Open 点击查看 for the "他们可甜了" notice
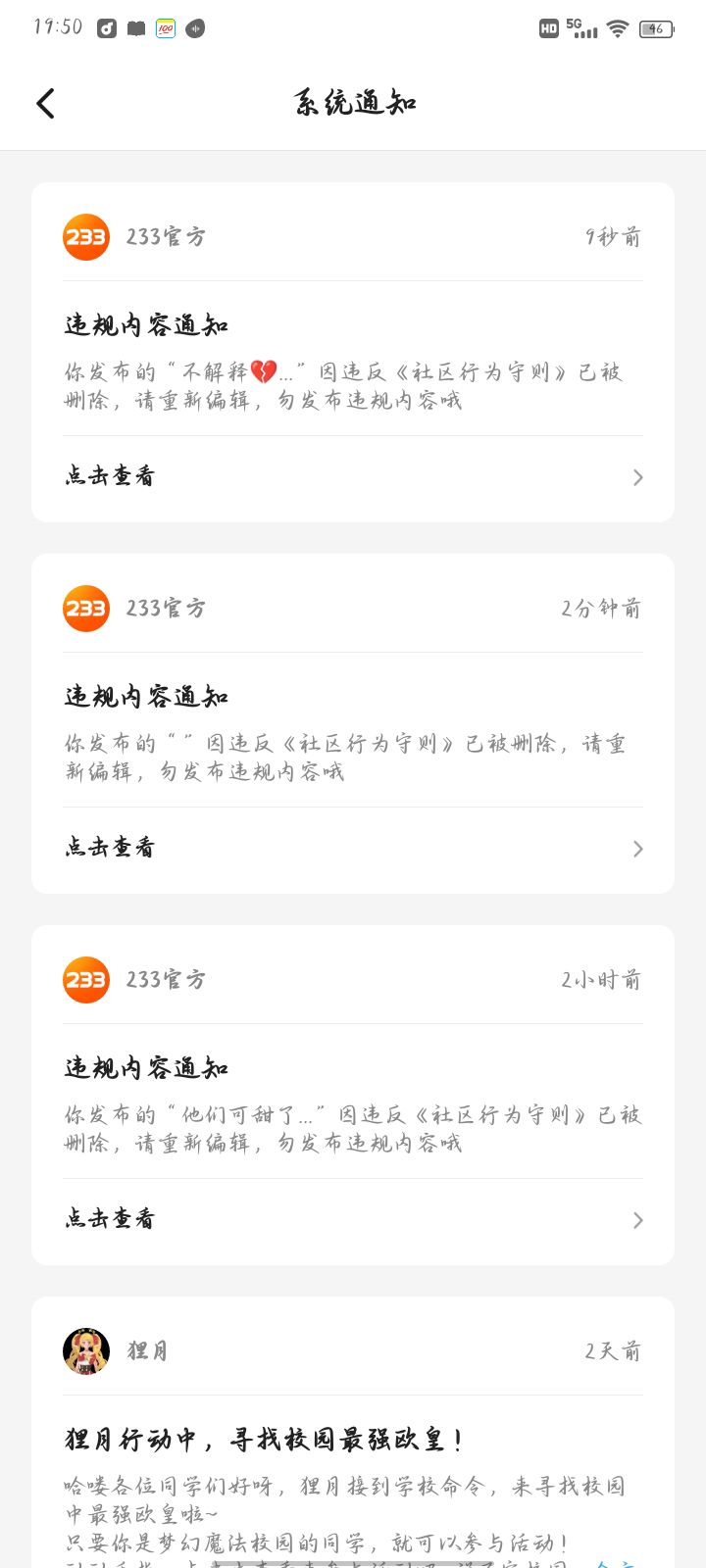The height and width of the screenshot is (1568, 706). click(x=353, y=1219)
